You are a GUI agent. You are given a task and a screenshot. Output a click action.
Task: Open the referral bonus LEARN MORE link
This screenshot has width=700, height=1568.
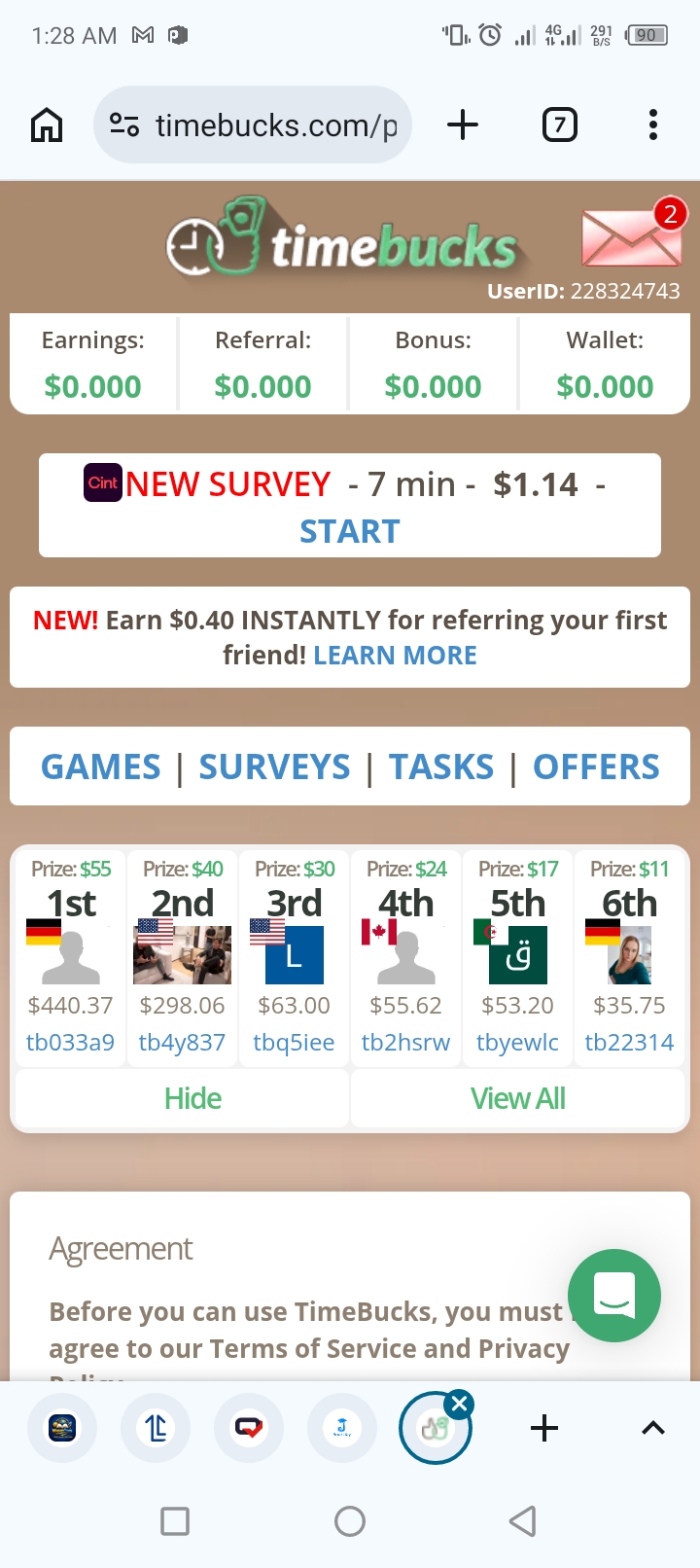click(x=395, y=656)
